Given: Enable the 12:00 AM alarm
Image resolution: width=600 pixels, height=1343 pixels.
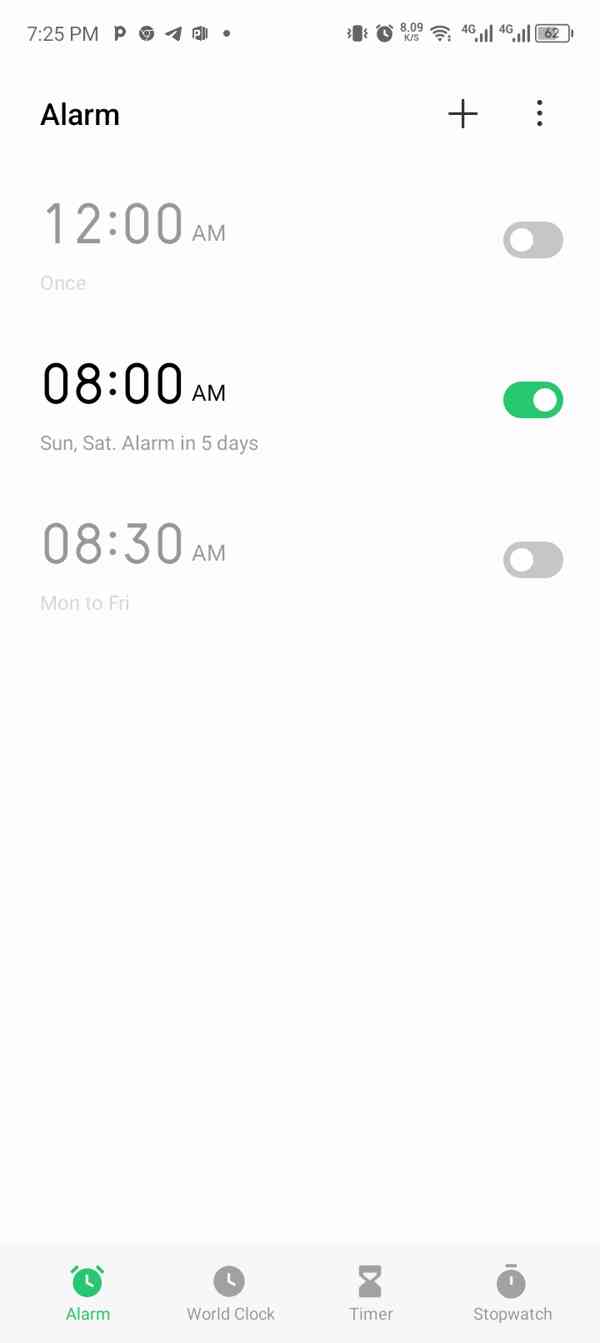Looking at the screenshot, I should (533, 240).
